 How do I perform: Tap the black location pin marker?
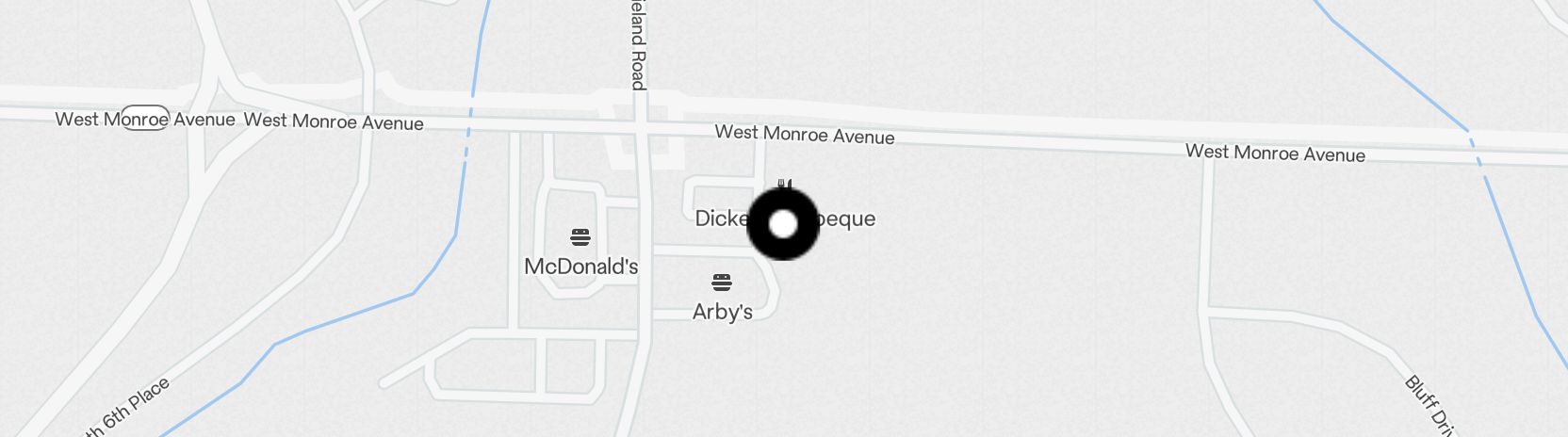tap(783, 224)
